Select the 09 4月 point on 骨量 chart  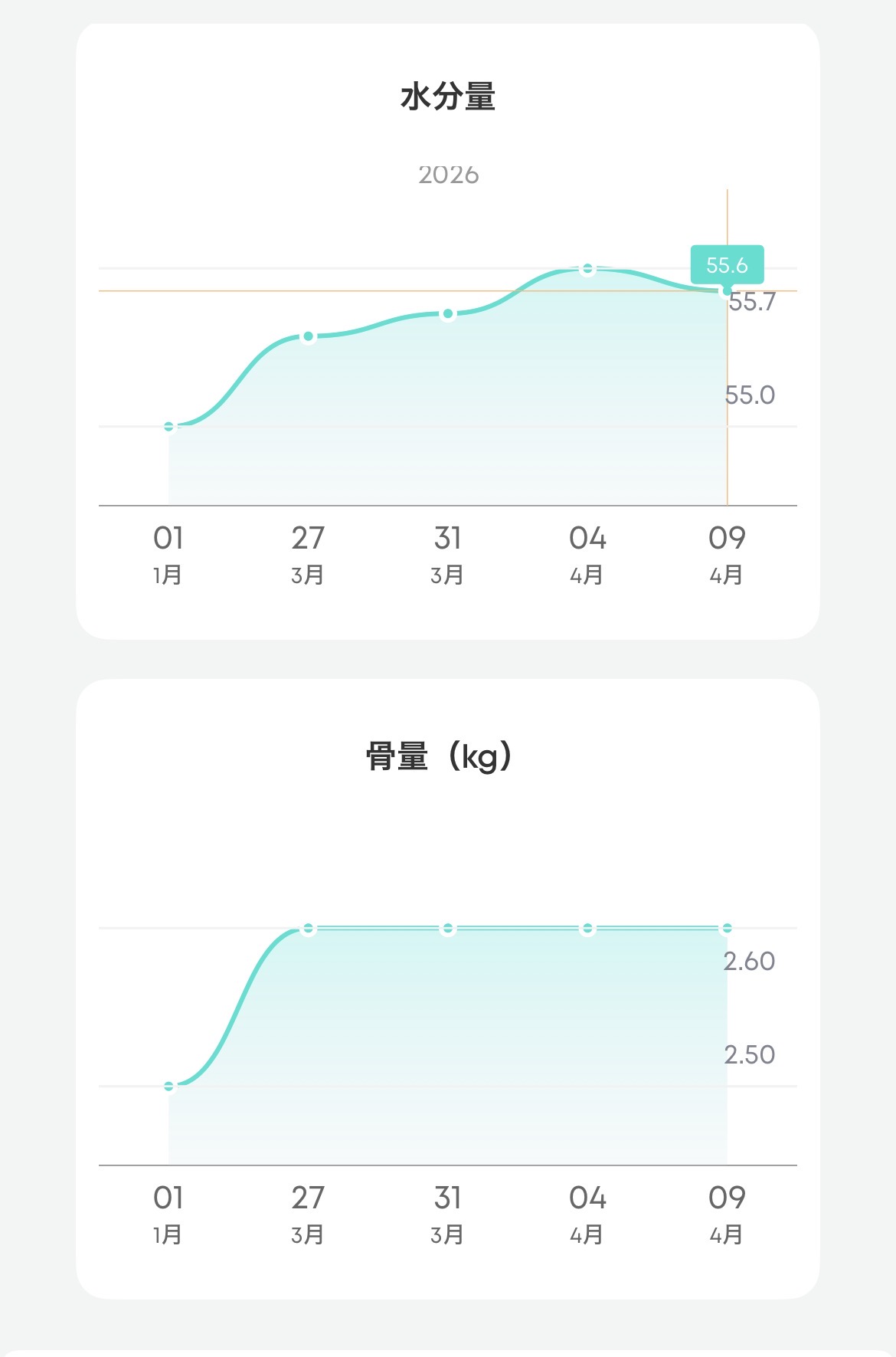(727, 929)
